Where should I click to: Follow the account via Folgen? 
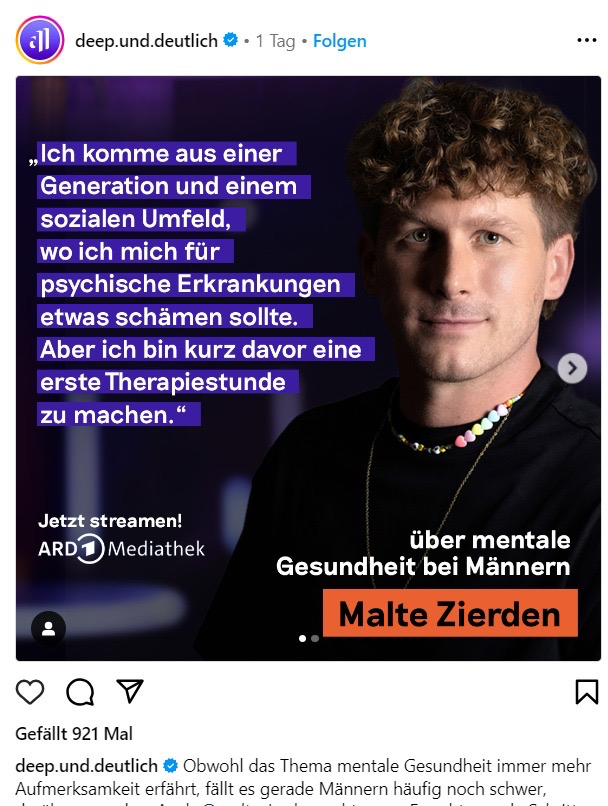pos(339,41)
